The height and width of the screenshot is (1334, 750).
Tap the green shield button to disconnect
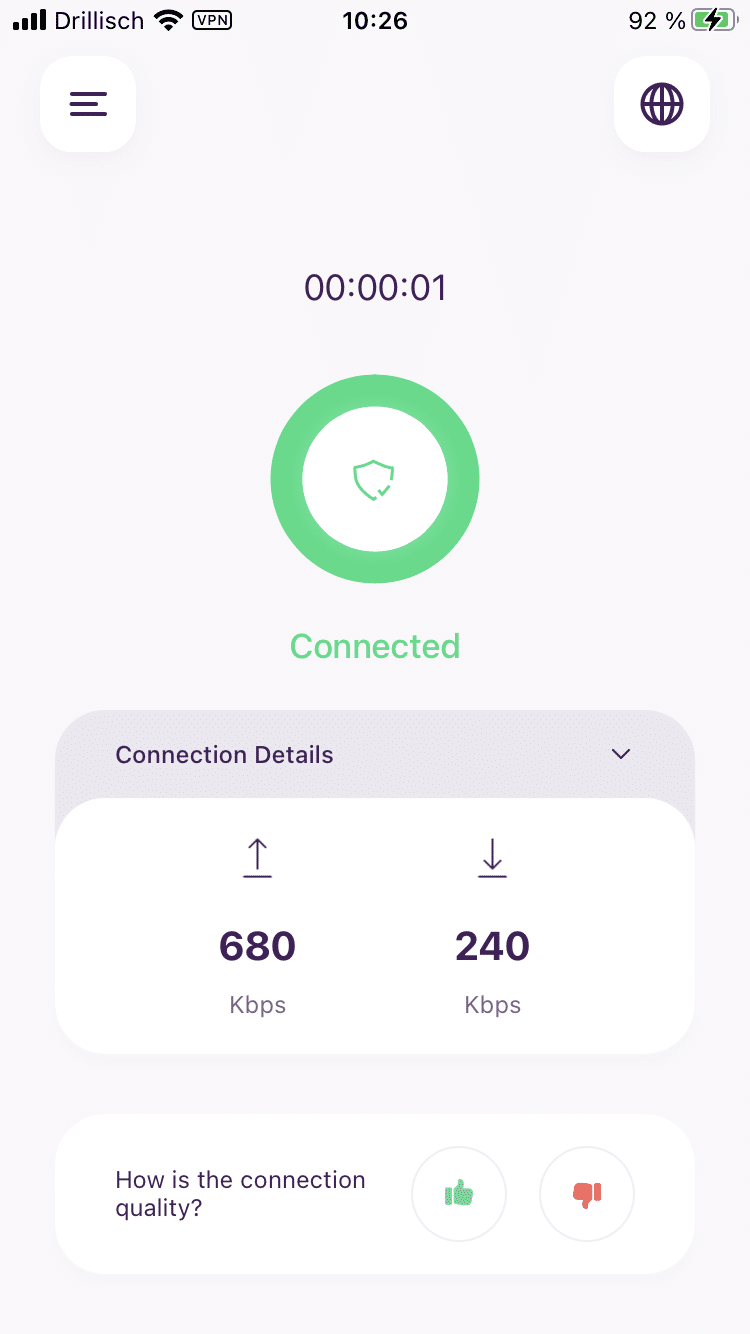tap(375, 480)
